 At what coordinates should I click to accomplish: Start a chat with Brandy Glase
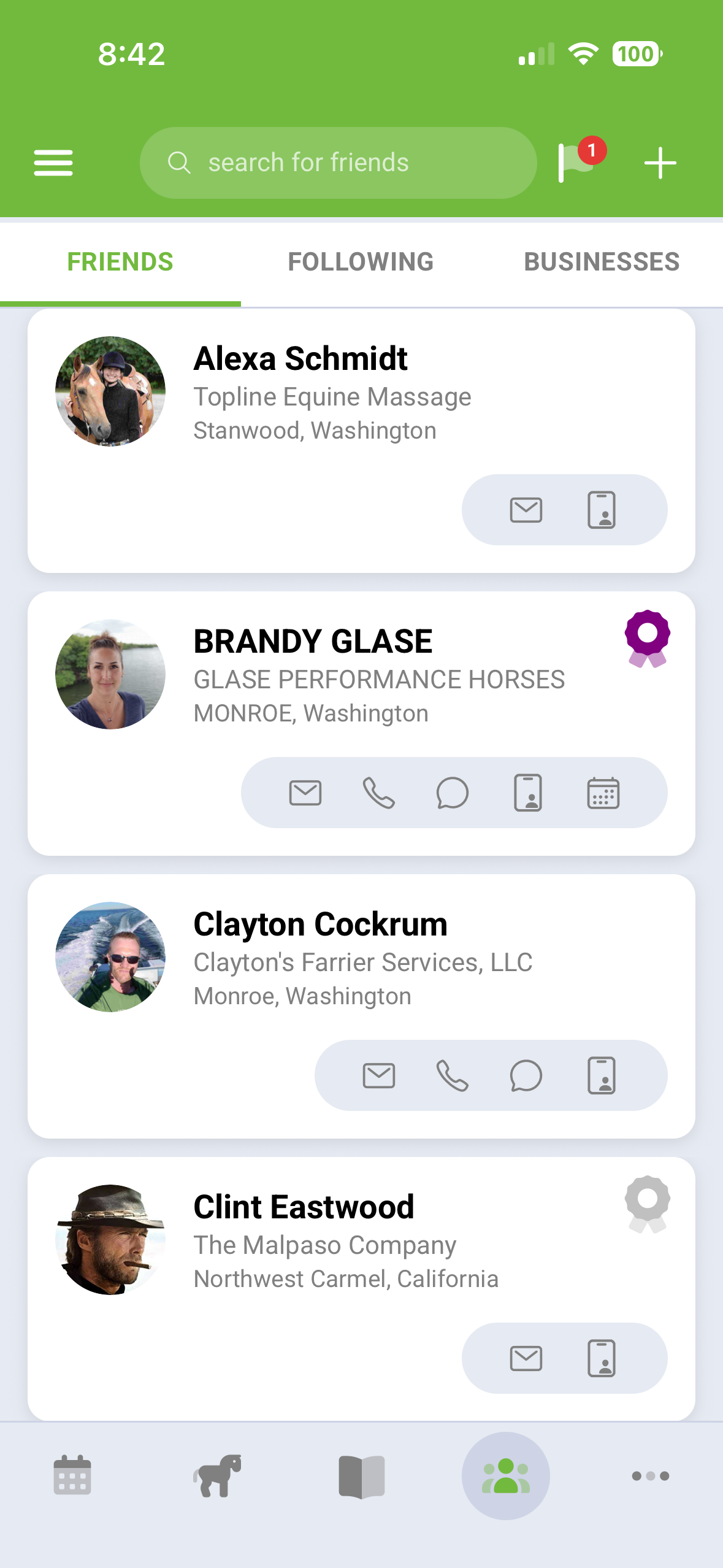tap(452, 792)
